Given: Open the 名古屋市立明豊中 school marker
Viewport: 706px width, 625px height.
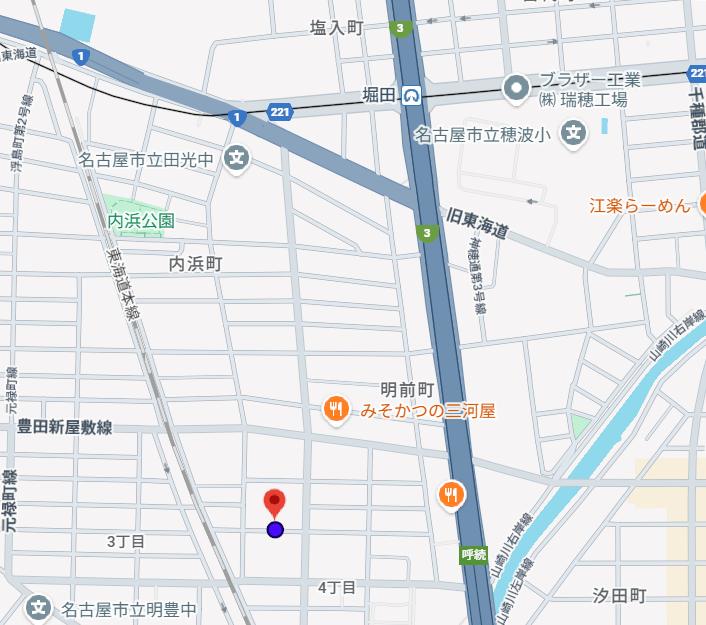Looking at the screenshot, I should [39, 608].
